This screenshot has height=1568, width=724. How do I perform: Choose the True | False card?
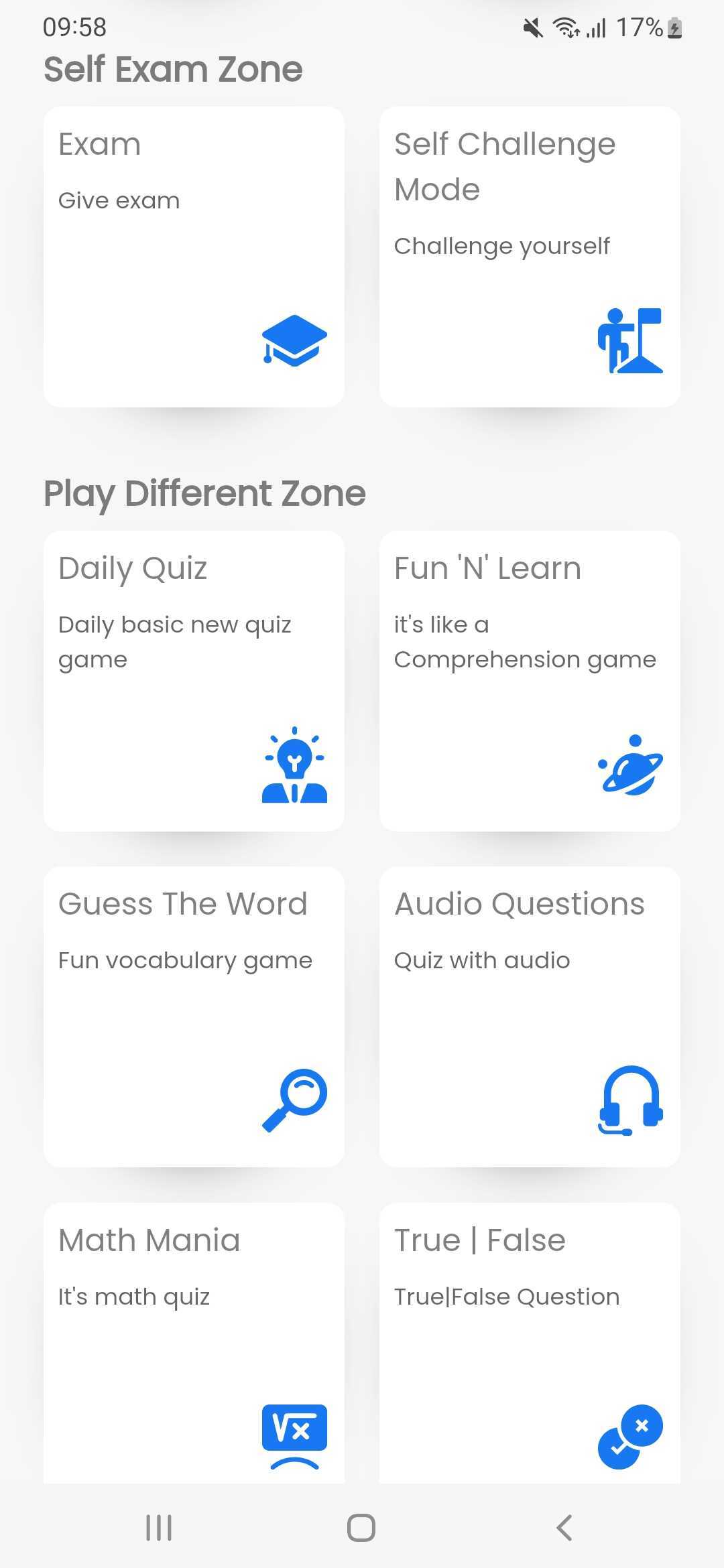pyautogui.click(x=530, y=1343)
